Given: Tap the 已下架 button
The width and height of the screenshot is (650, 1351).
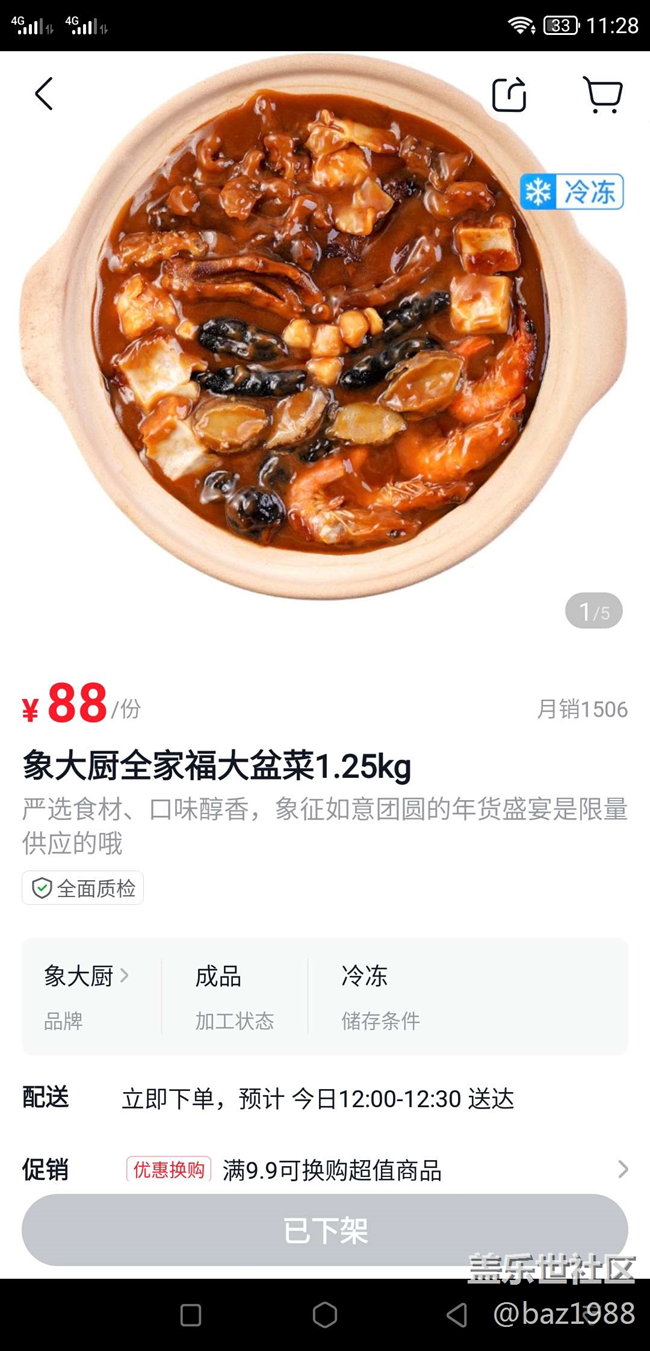Looking at the screenshot, I should click(325, 1230).
